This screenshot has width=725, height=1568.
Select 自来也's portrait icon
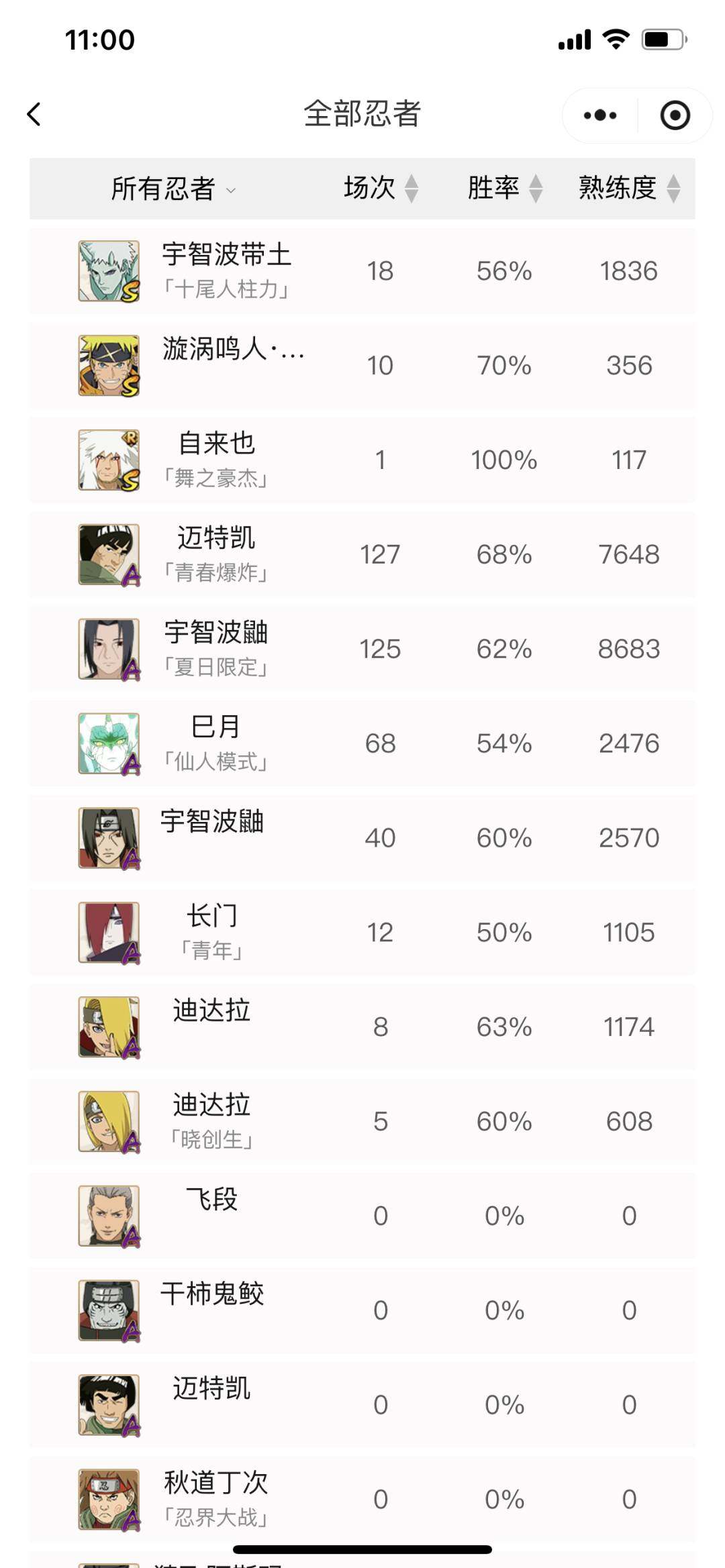point(107,459)
